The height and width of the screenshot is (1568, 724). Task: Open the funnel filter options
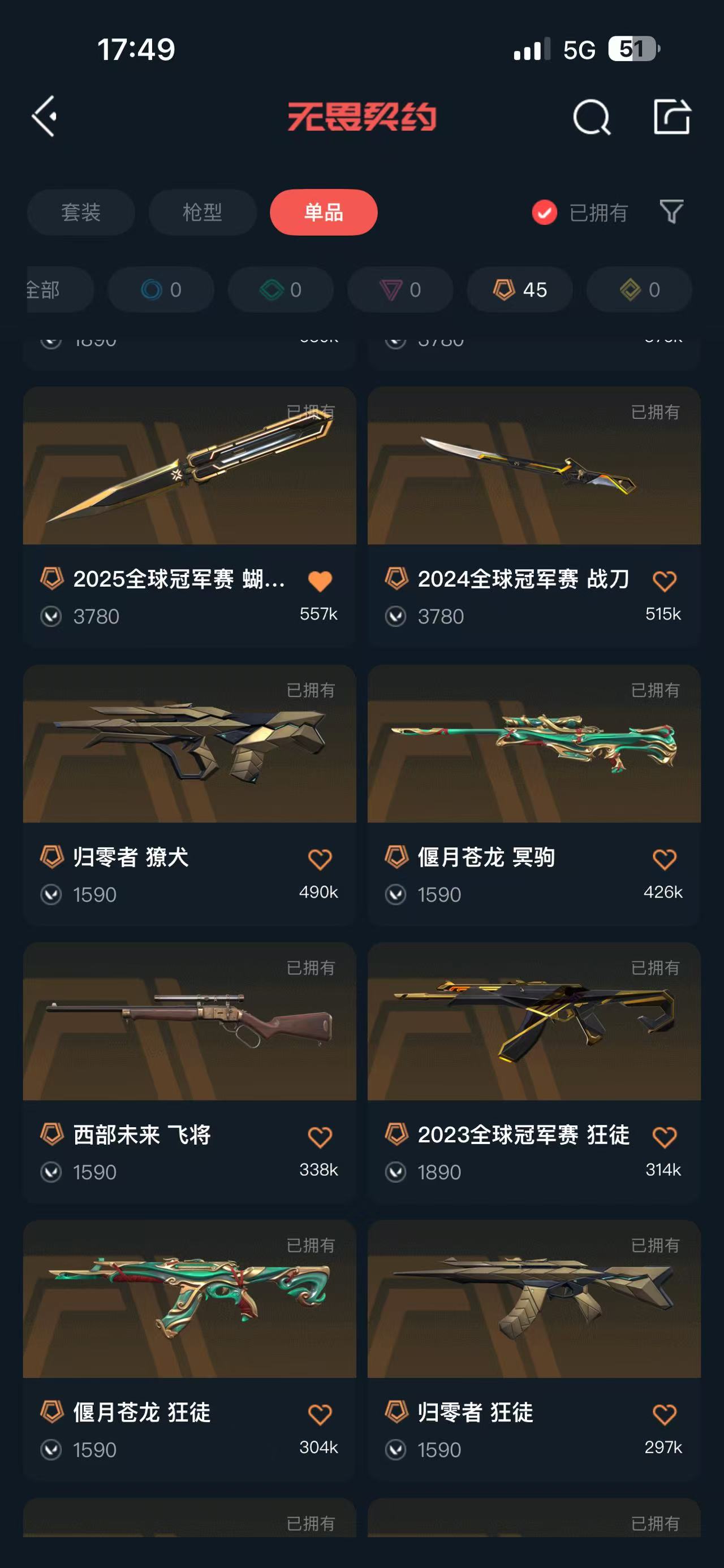671,212
